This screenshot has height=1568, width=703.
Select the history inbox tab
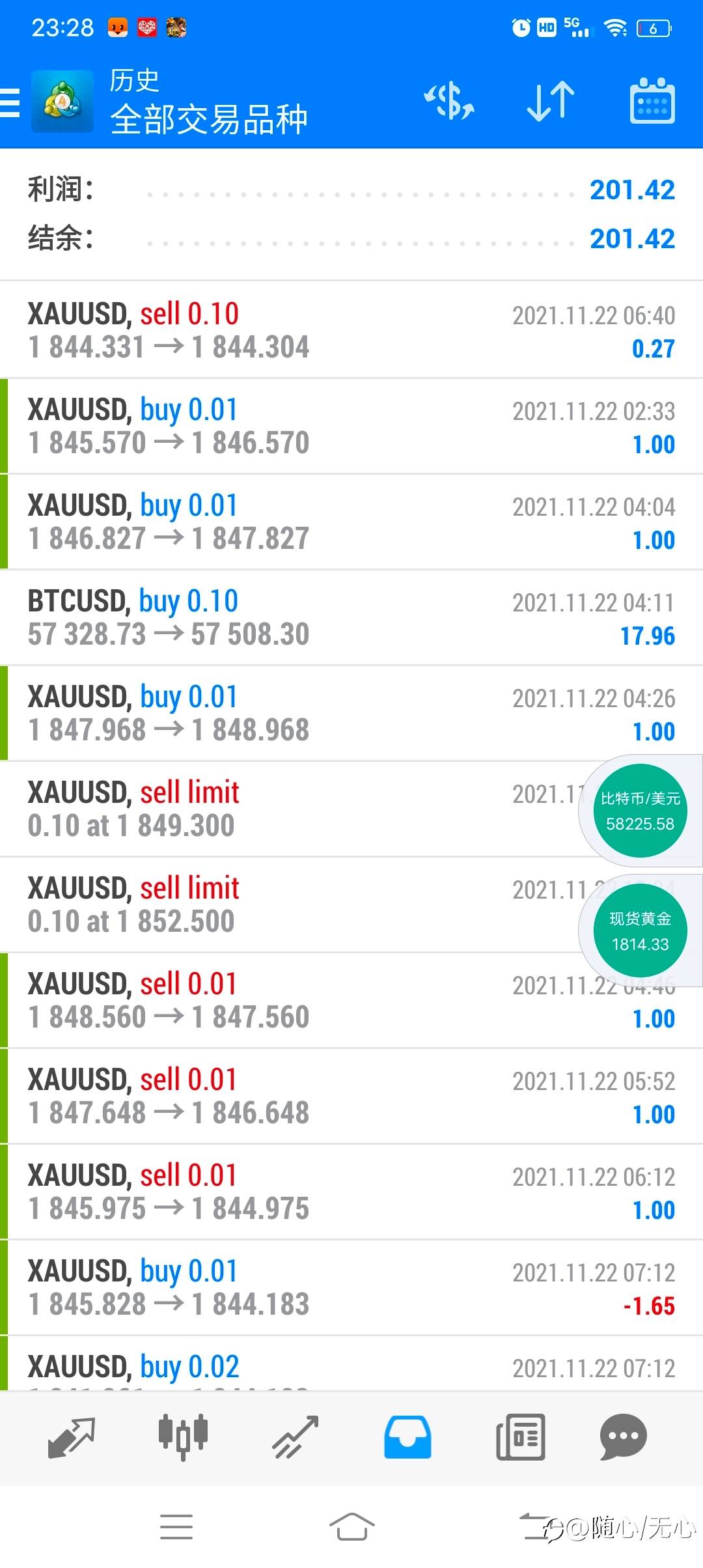click(407, 1437)
